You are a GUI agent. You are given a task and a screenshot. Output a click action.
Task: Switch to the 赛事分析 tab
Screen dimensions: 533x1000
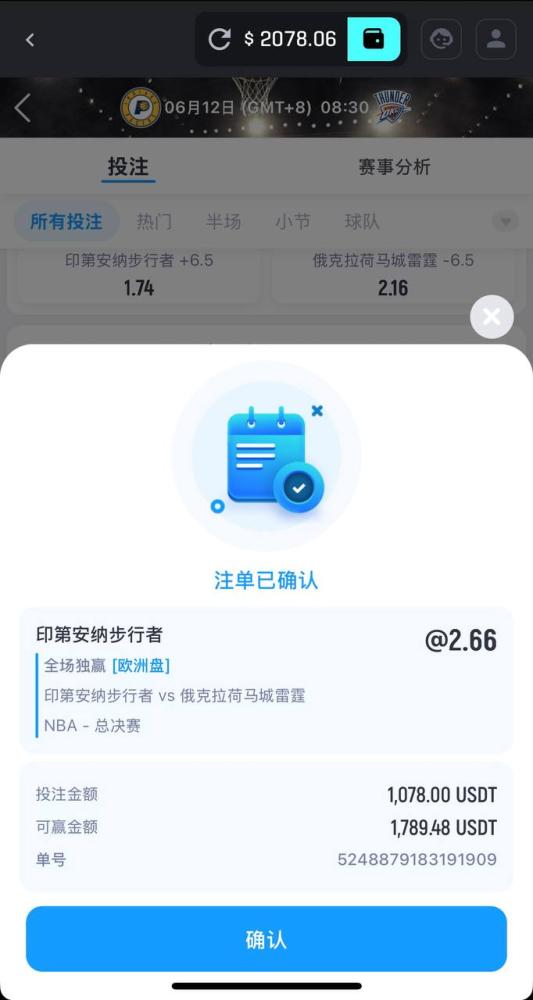point(394,167)
